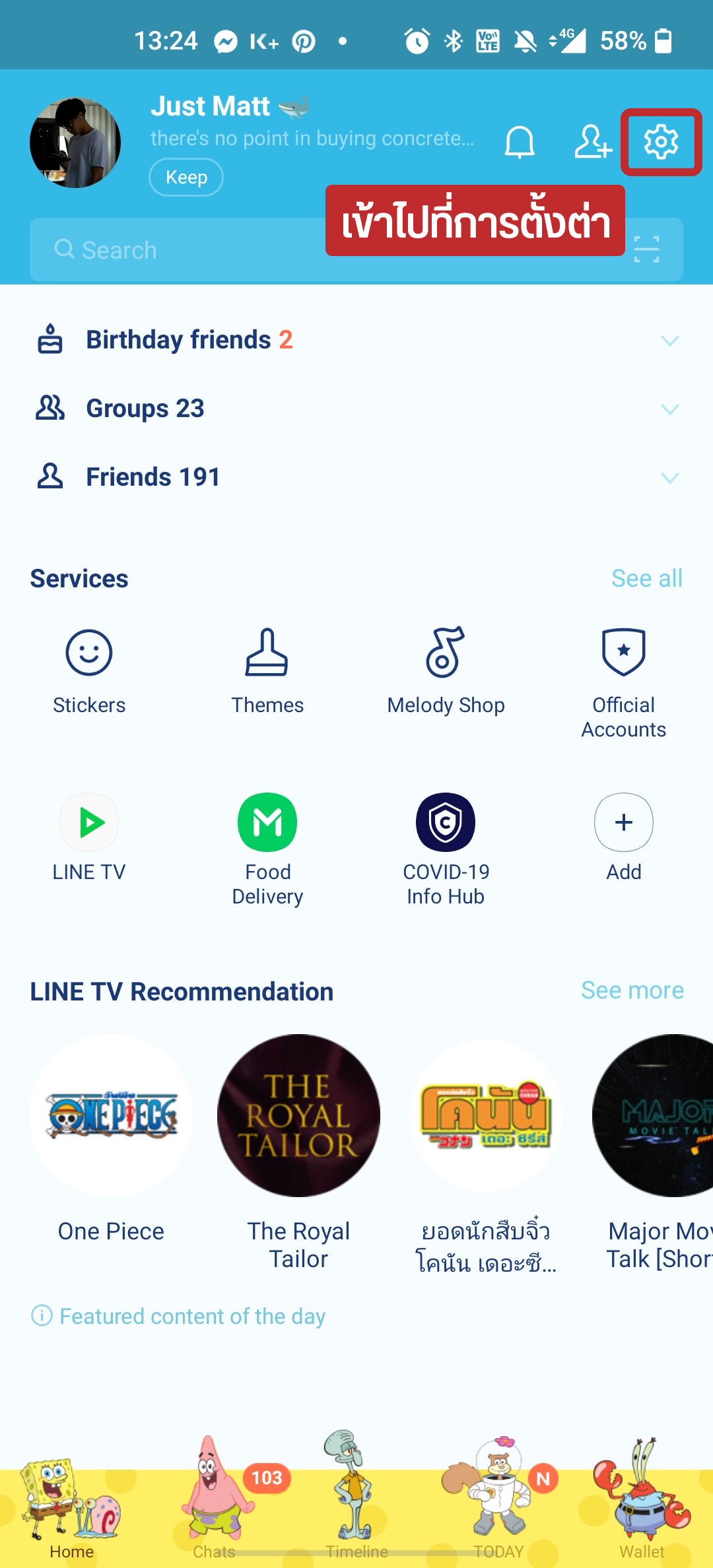Tap See all next to Services
This screenshot has width=713, height=1568.
tap(646, 578)
